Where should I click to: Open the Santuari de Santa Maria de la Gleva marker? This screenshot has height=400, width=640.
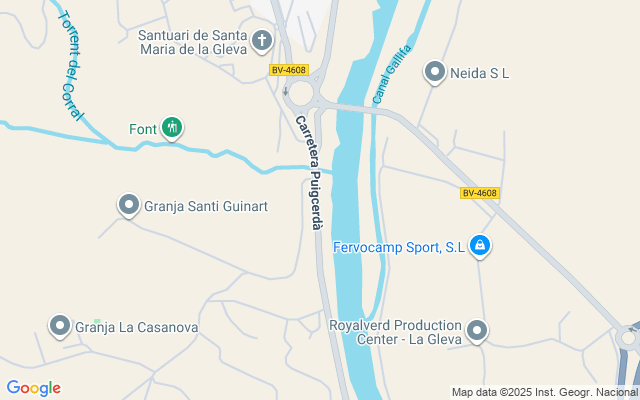261,41
